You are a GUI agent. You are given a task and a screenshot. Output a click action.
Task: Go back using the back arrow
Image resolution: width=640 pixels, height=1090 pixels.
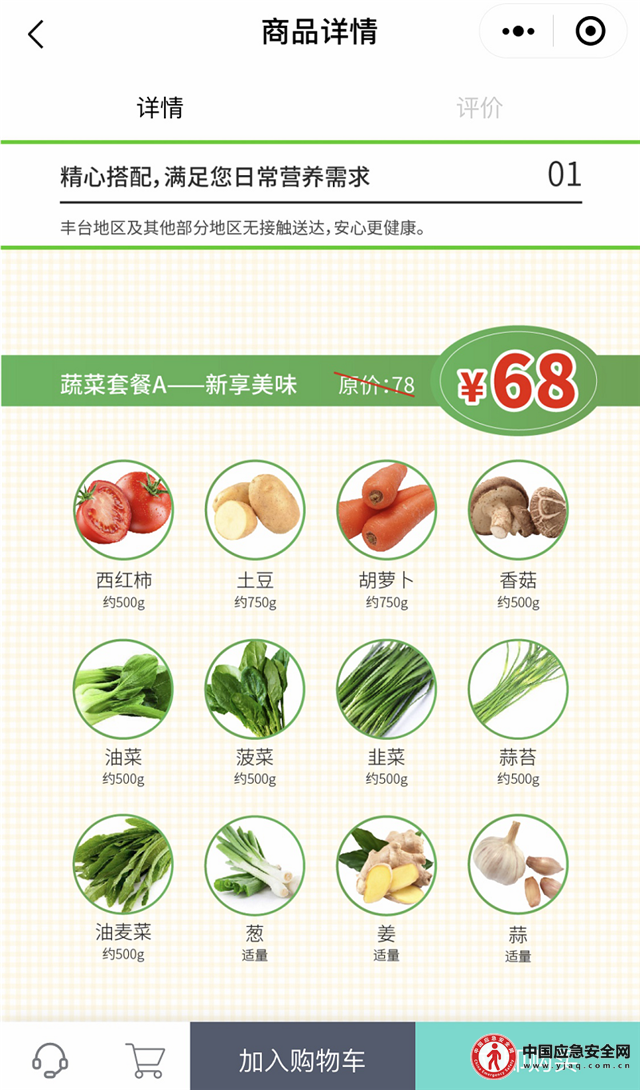(36, 34)
